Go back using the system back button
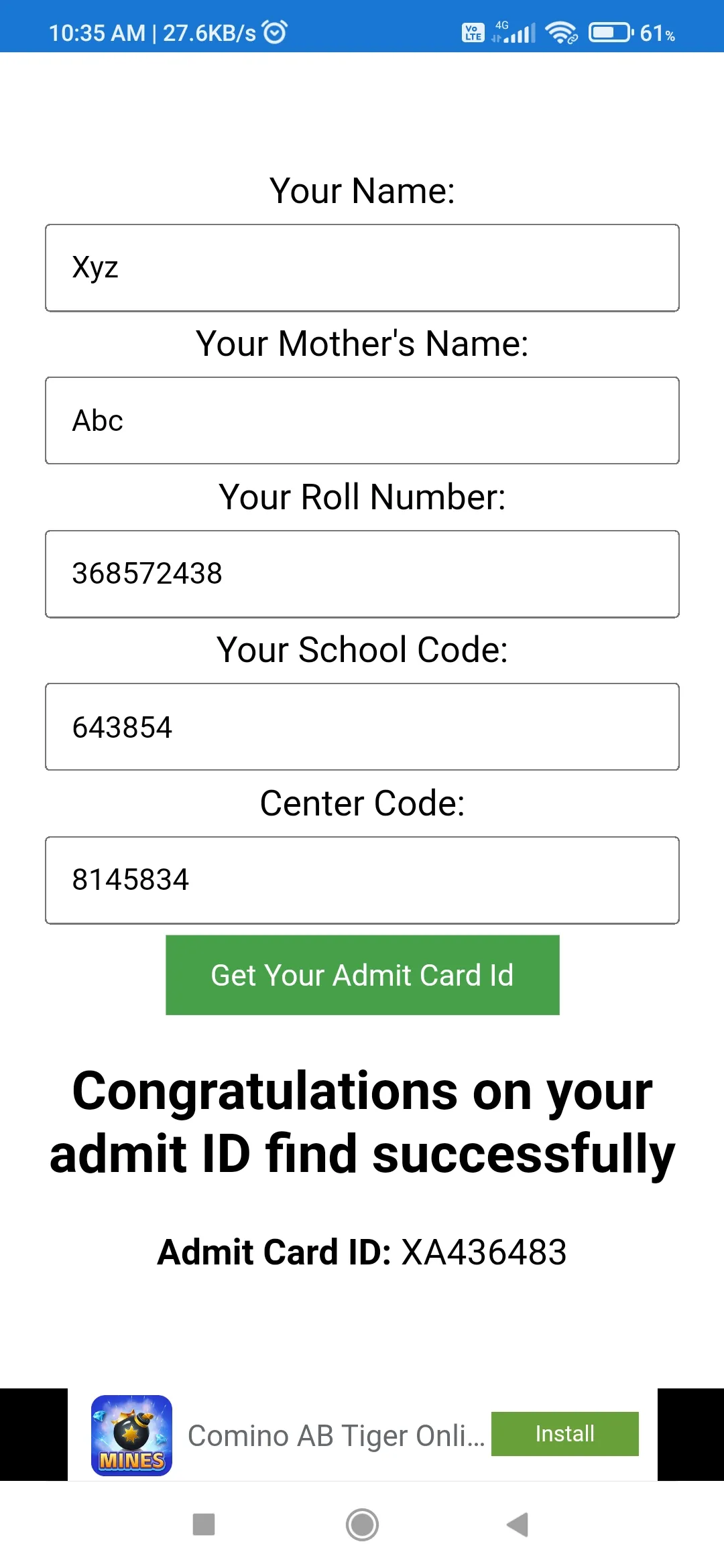The image size is (724, 1568). tap(518, 1524)
